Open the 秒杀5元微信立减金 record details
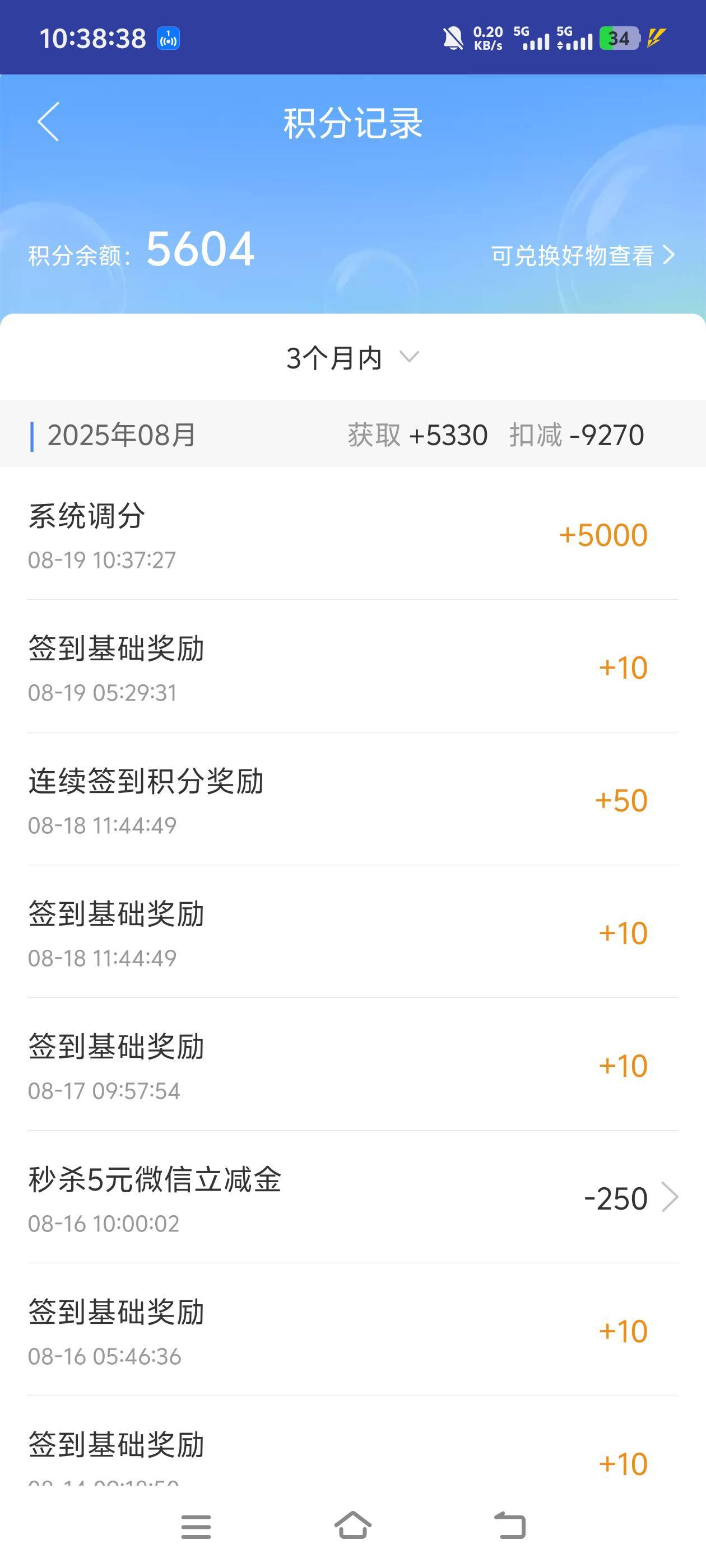The image size is (706, 1568). 352,1197
